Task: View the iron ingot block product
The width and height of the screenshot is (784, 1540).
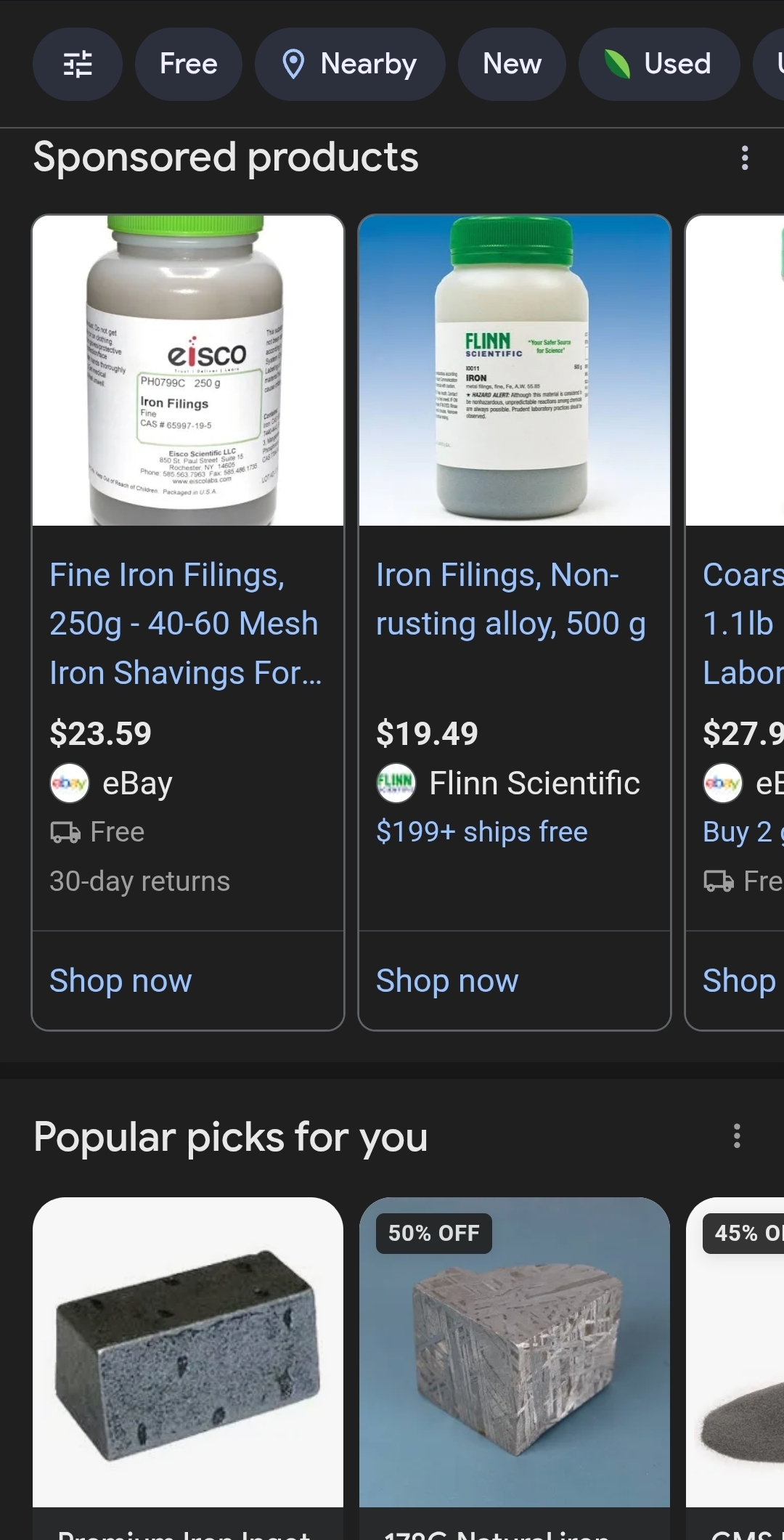Action: [x=188, y=1352]
